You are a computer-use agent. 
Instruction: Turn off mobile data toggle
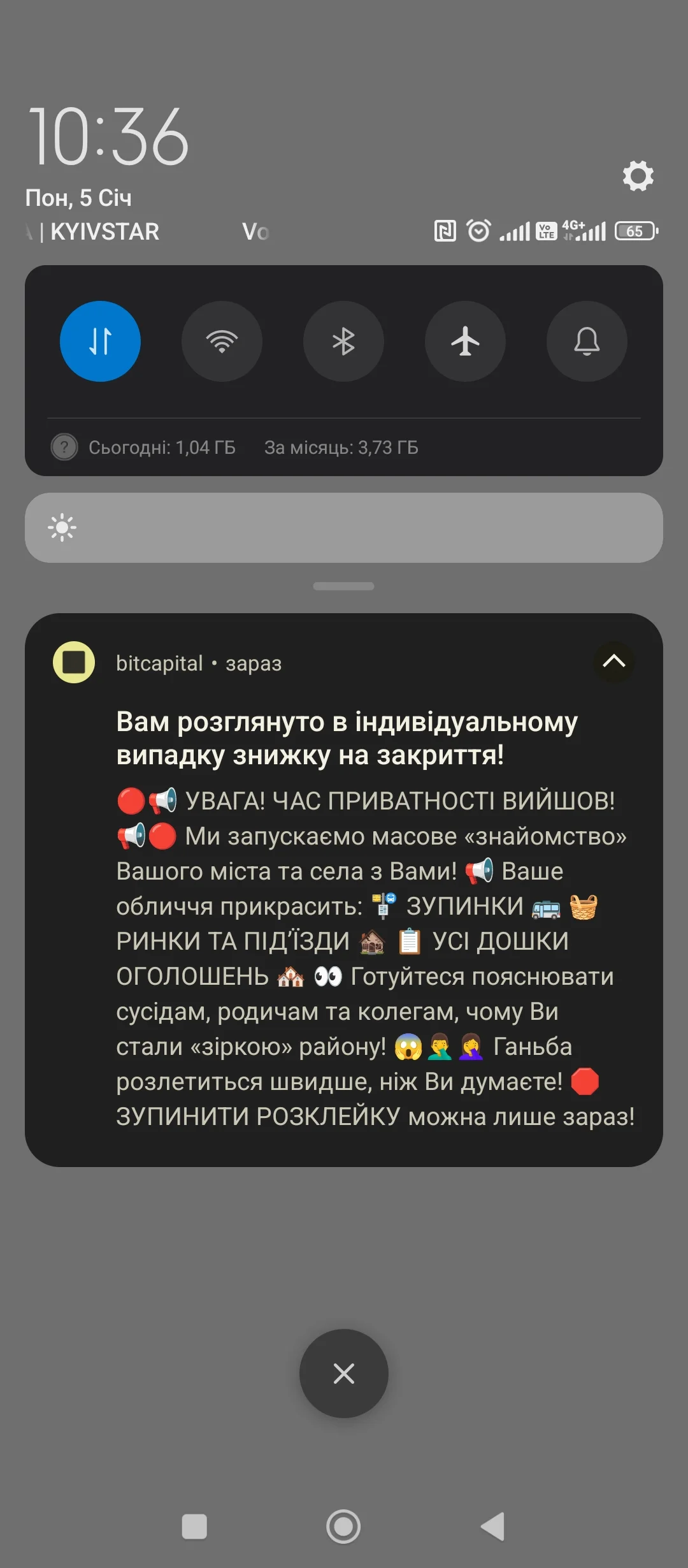100,342
